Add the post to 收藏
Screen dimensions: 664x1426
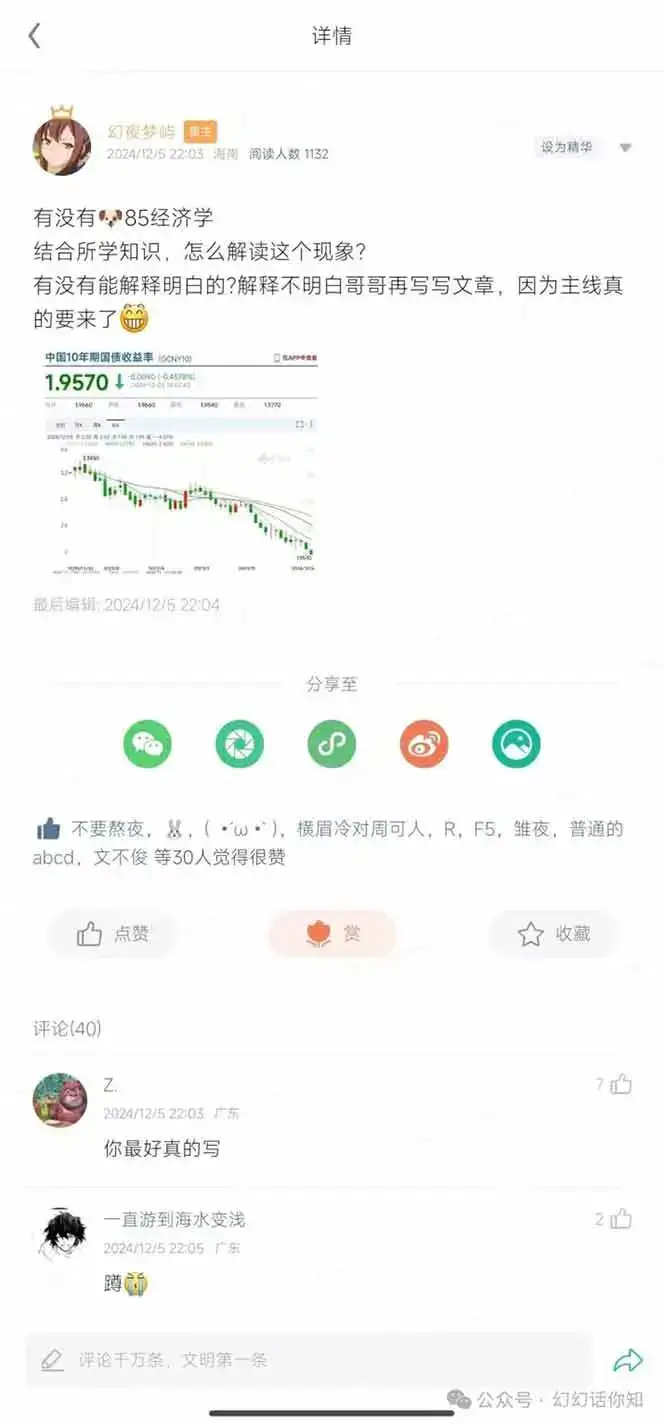tap(553, 934)
